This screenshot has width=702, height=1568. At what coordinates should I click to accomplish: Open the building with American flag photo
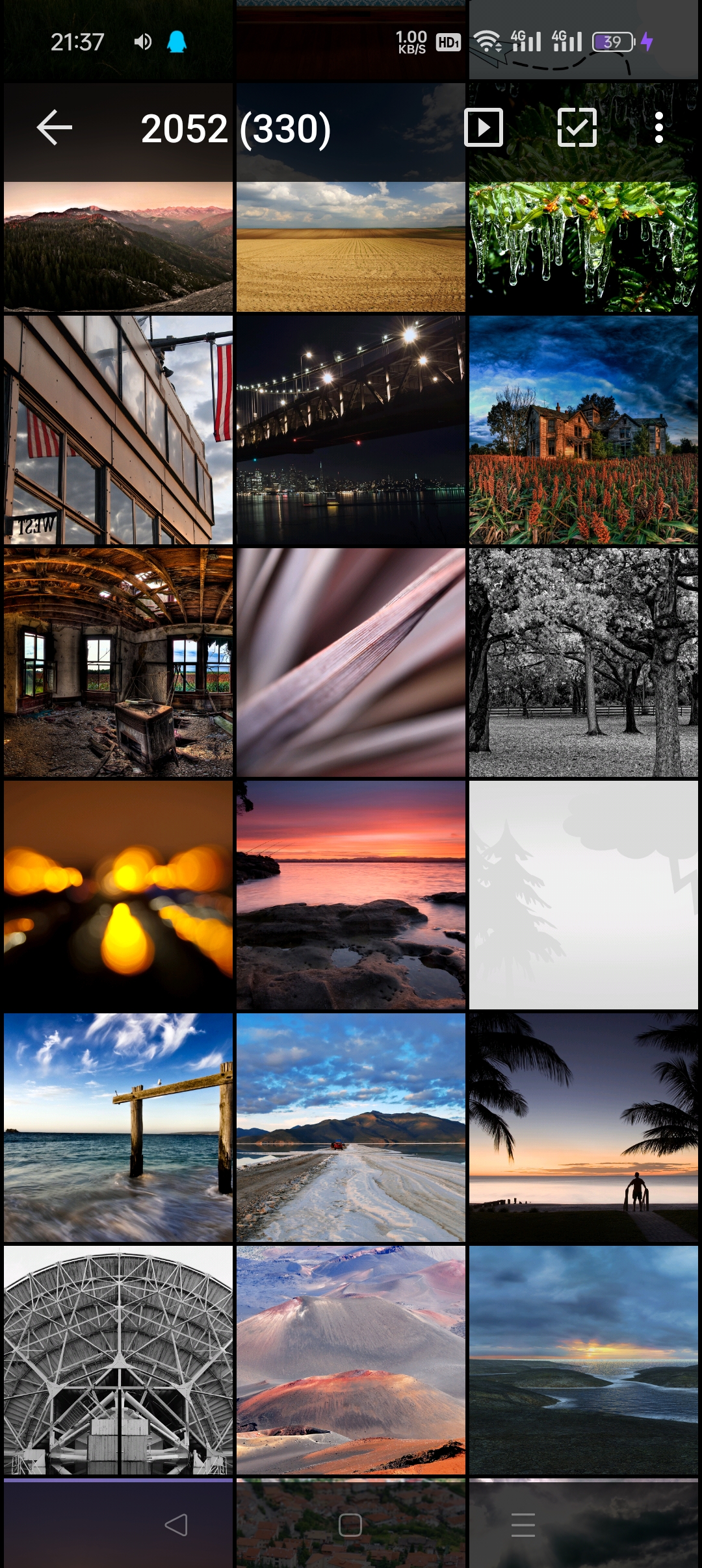(x=118, y=430)
